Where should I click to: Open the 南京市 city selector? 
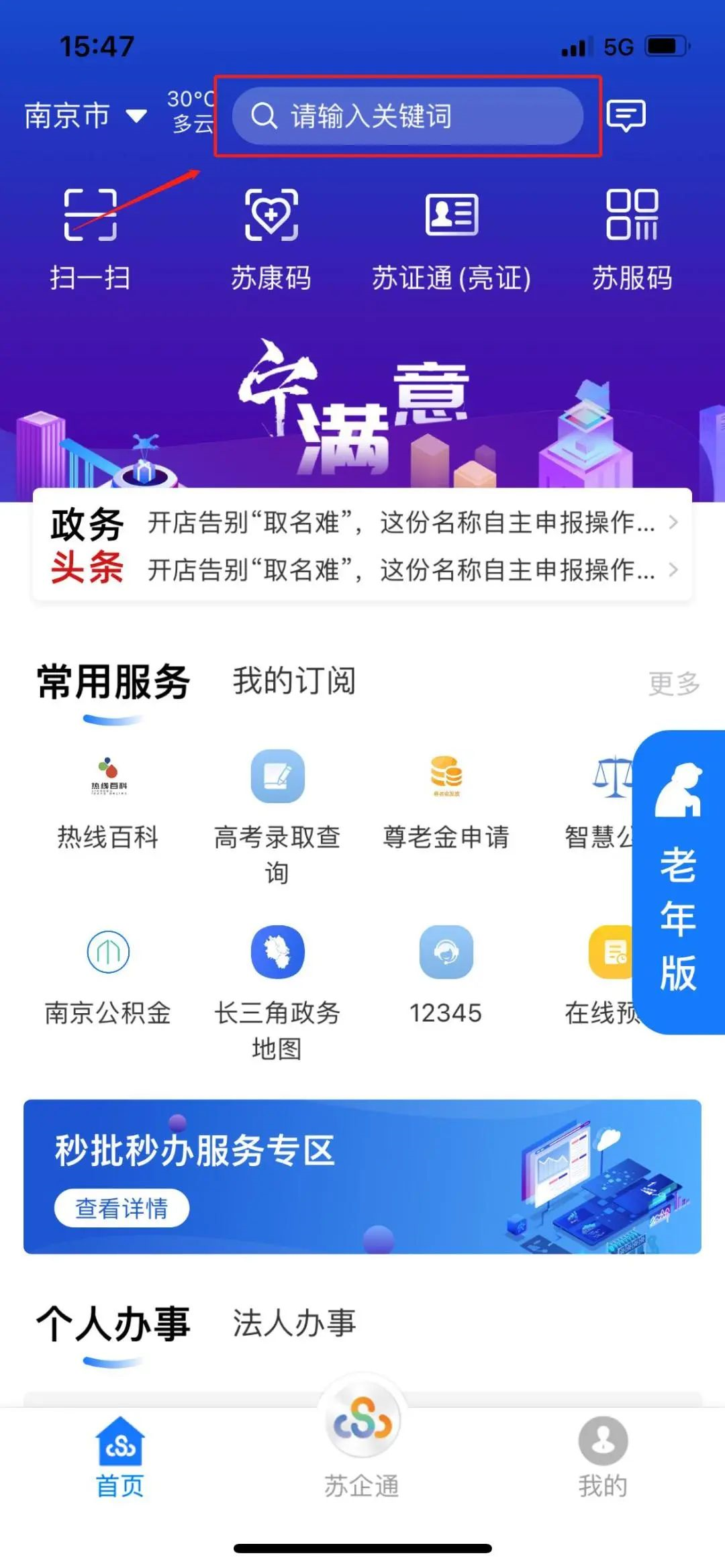[85, 116]
